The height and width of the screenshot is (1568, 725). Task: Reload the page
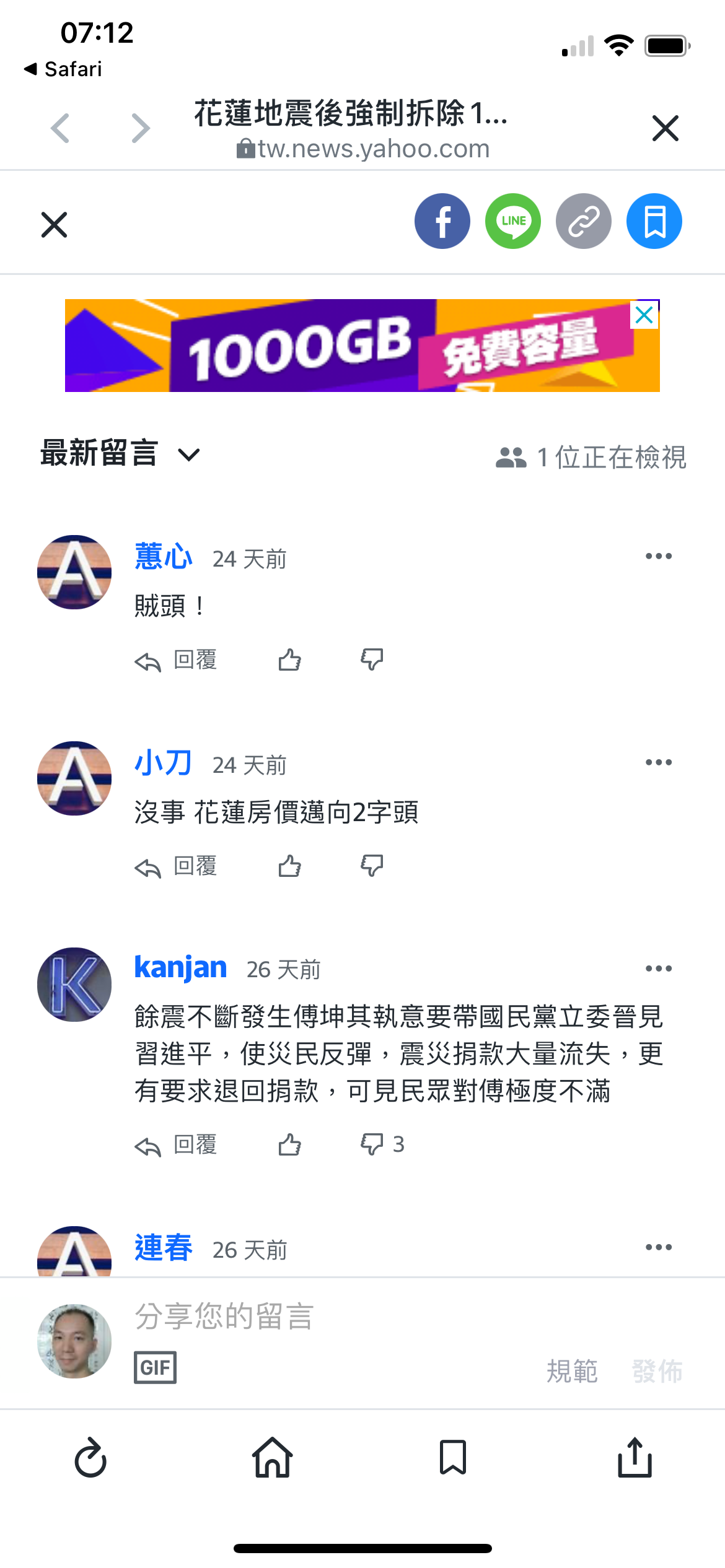(90, 1458)
